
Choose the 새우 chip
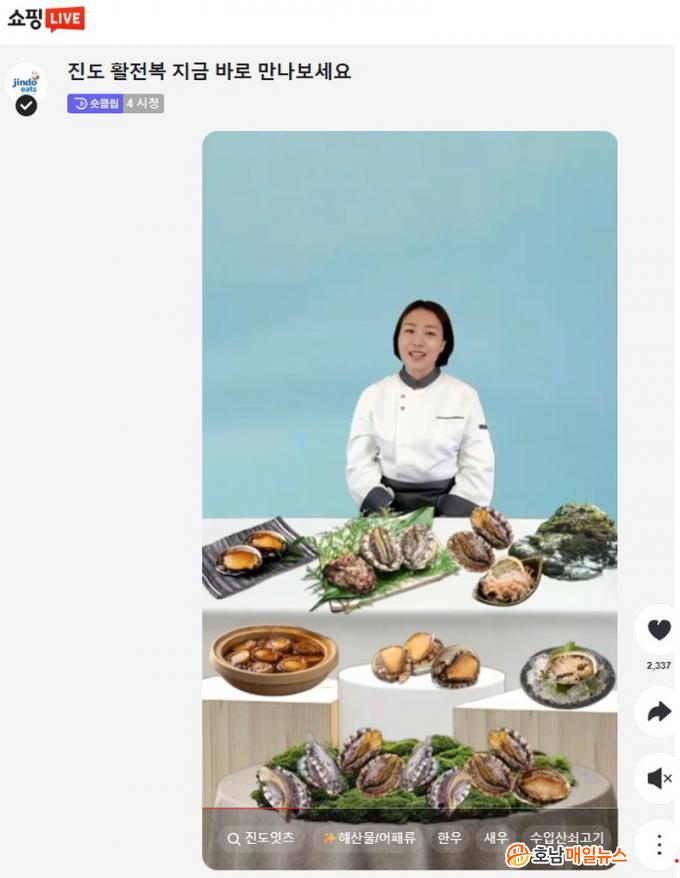[496, 838]
